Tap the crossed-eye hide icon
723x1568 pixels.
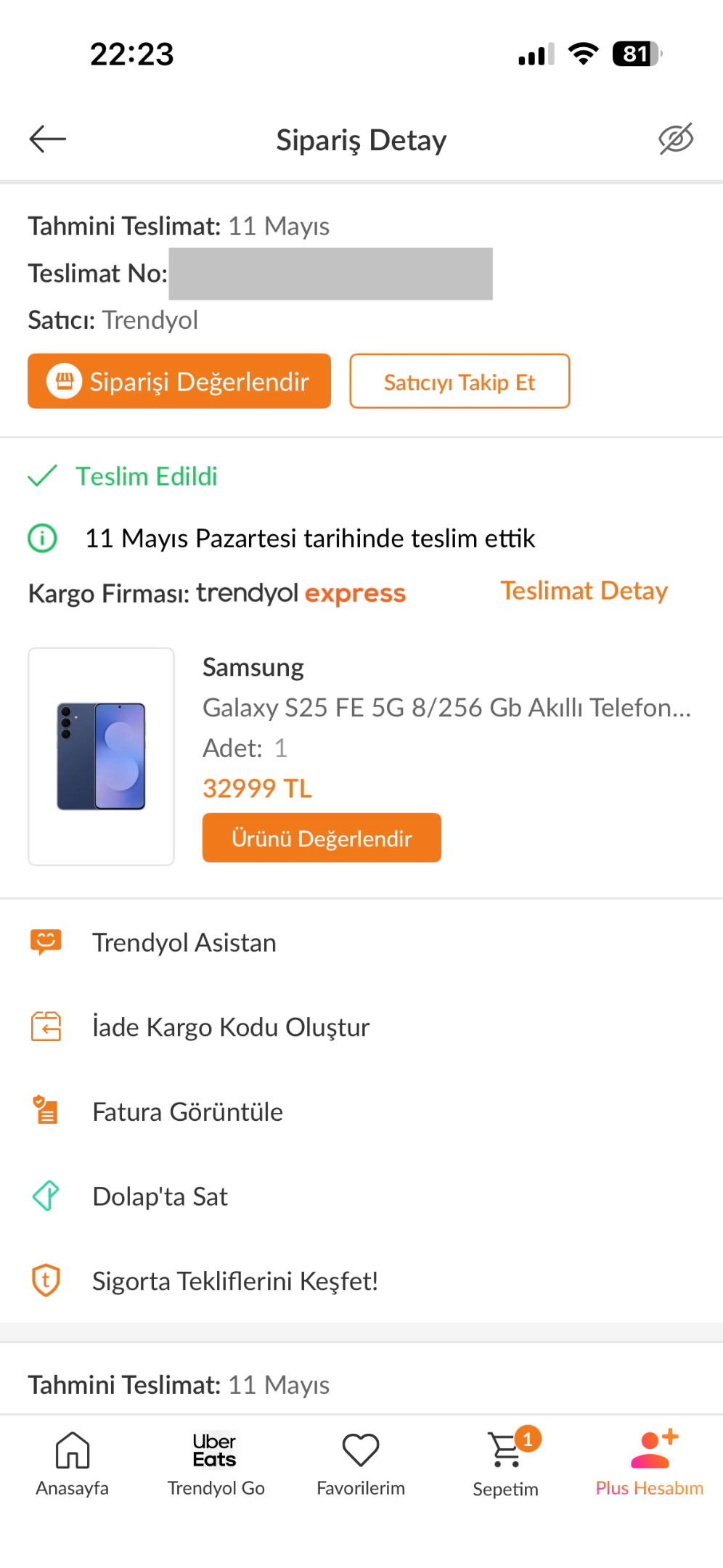(x=676, y=139)
